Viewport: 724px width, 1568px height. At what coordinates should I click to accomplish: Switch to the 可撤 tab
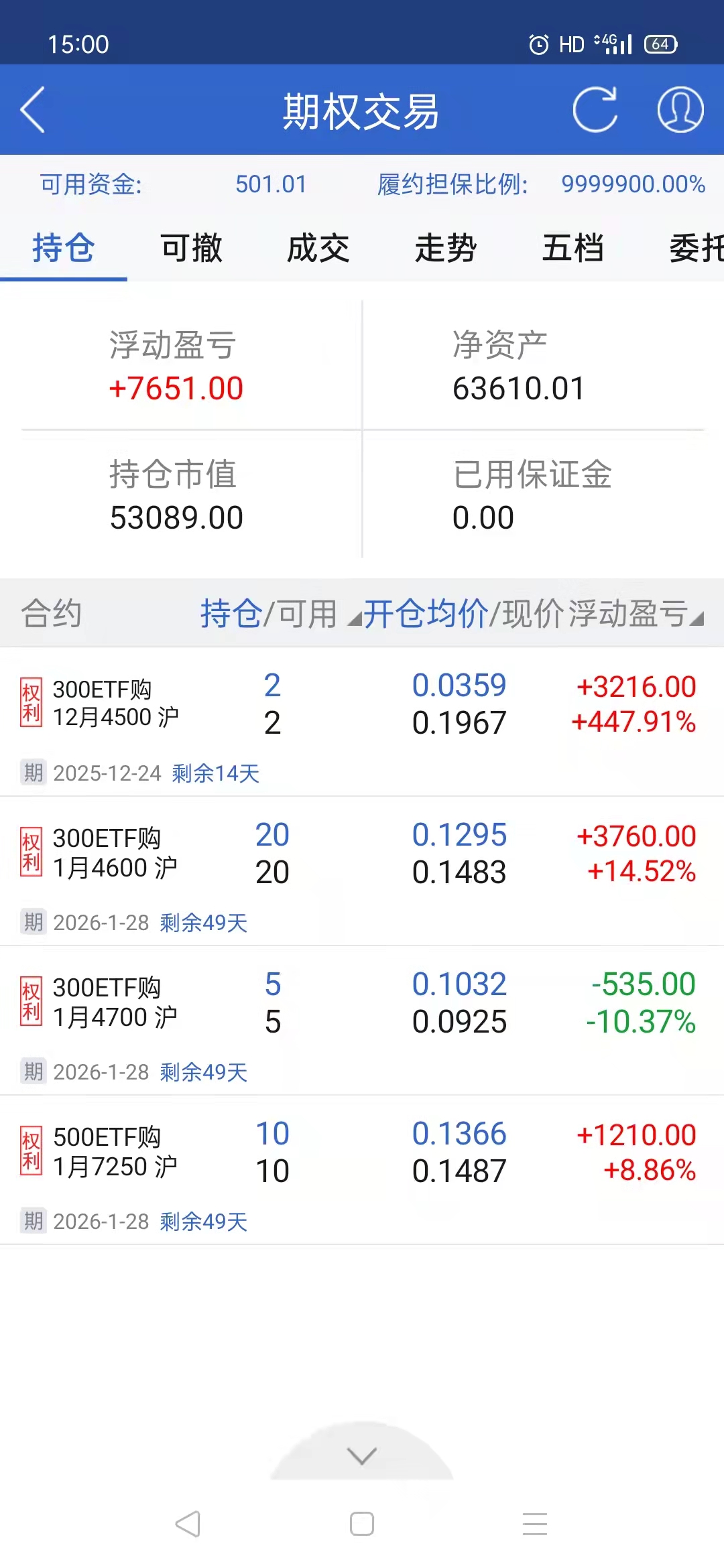(191, 249)
